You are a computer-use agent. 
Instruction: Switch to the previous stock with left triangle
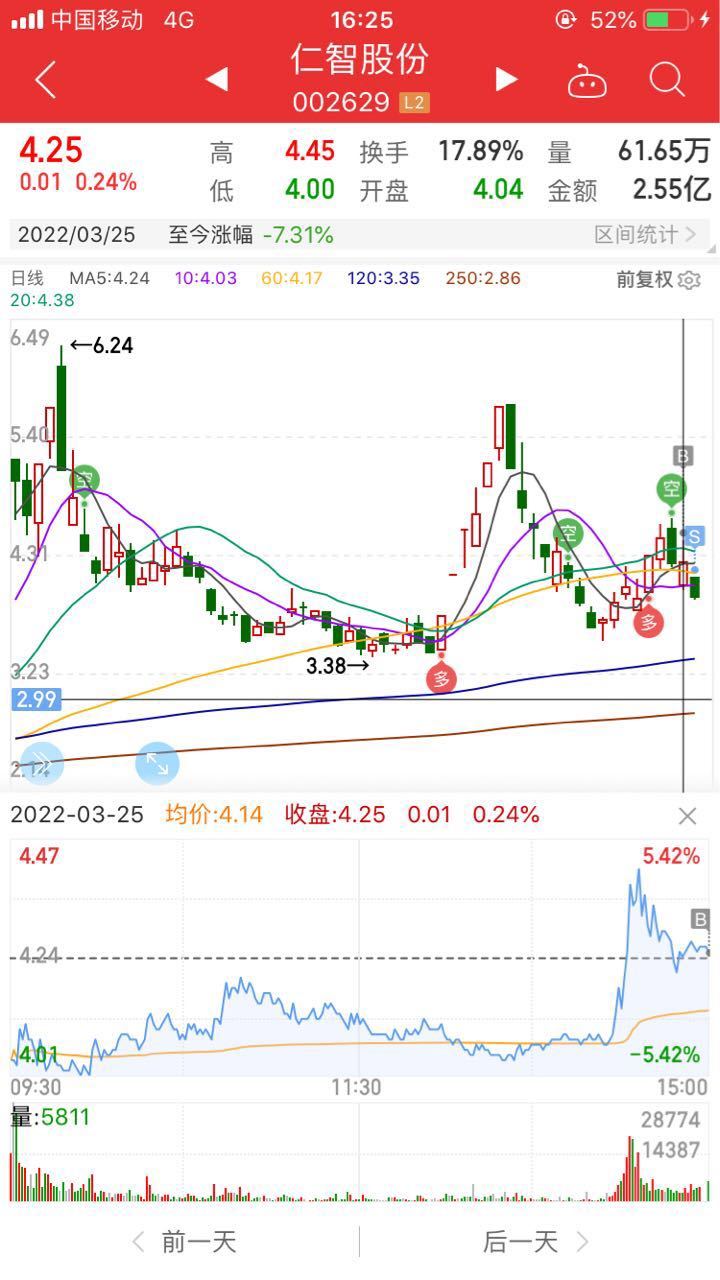click(217, 79)
